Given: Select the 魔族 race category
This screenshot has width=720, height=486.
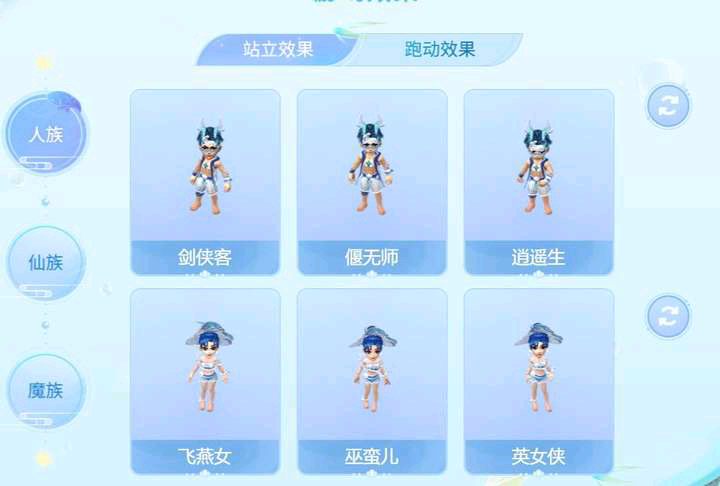Looking at the screenshot, I should point(46,390).
